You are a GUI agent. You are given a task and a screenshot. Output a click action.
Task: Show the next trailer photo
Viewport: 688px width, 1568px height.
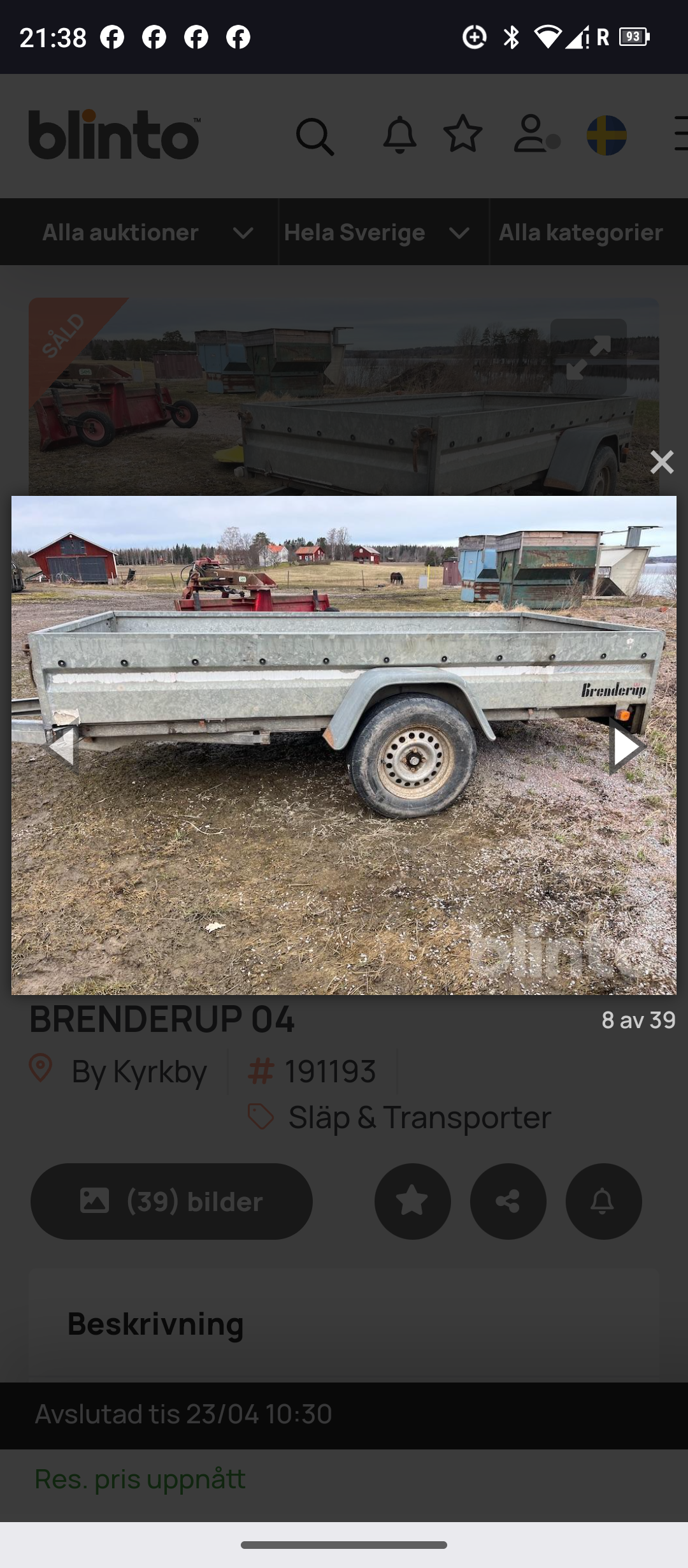tap(626, 746)
